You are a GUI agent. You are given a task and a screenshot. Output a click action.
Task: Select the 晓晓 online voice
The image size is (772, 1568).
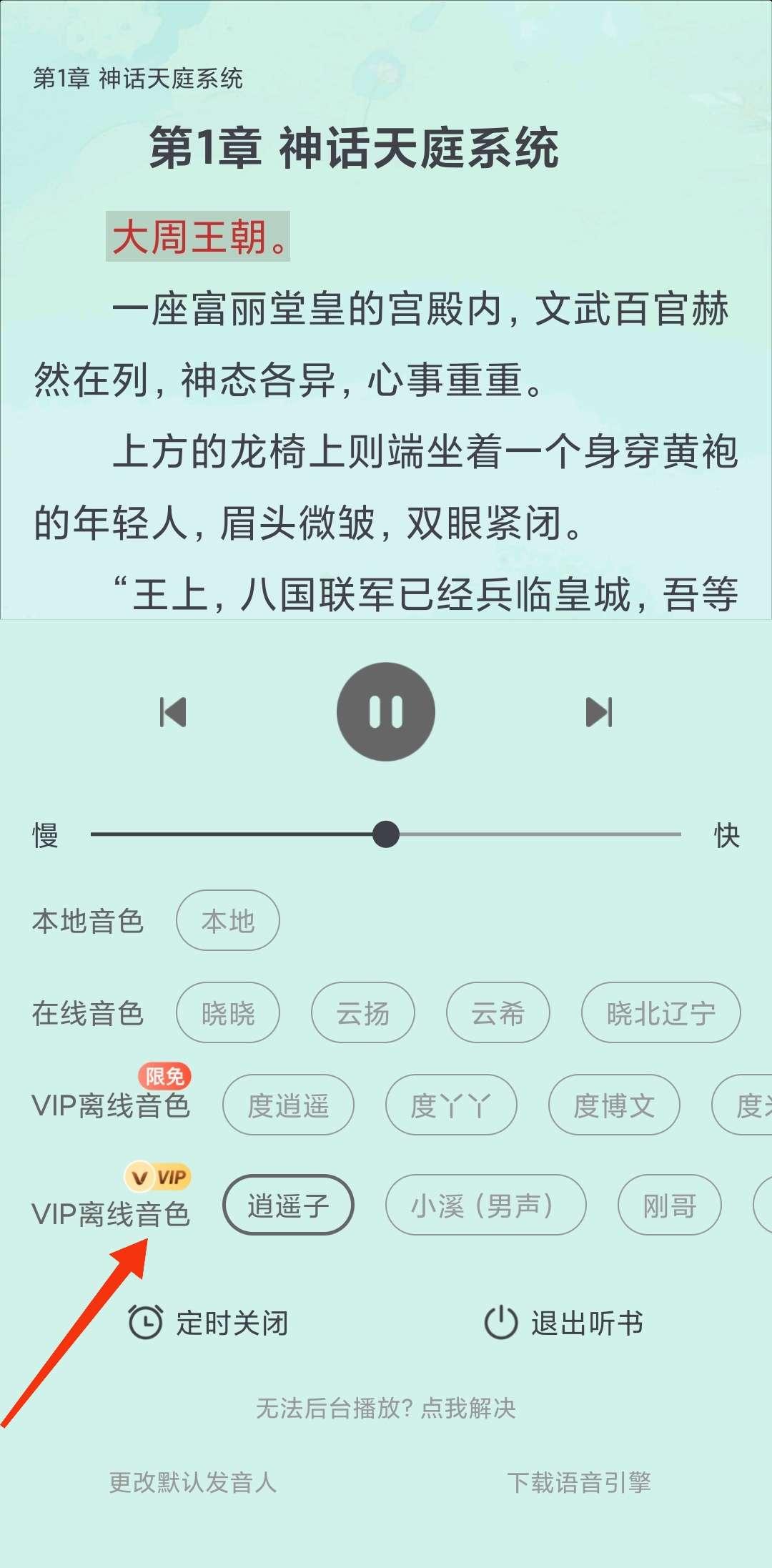click(x=227, y=1013)
